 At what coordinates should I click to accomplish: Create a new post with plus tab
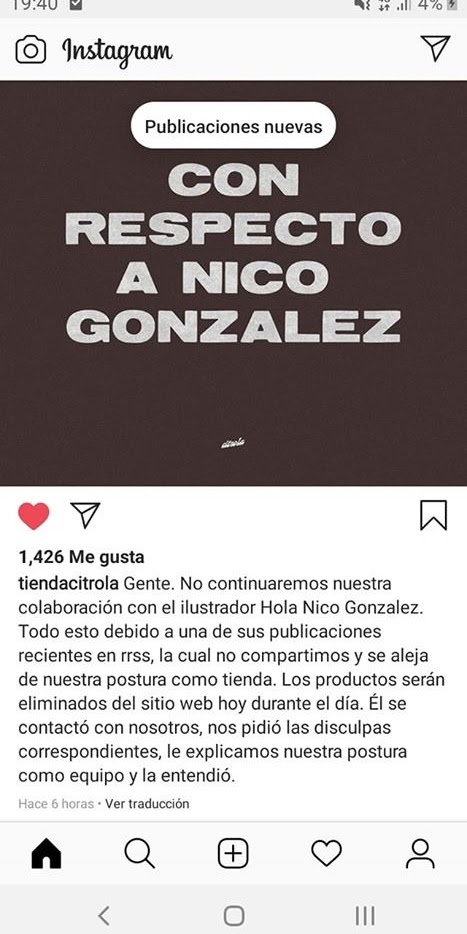click(233, 855)
